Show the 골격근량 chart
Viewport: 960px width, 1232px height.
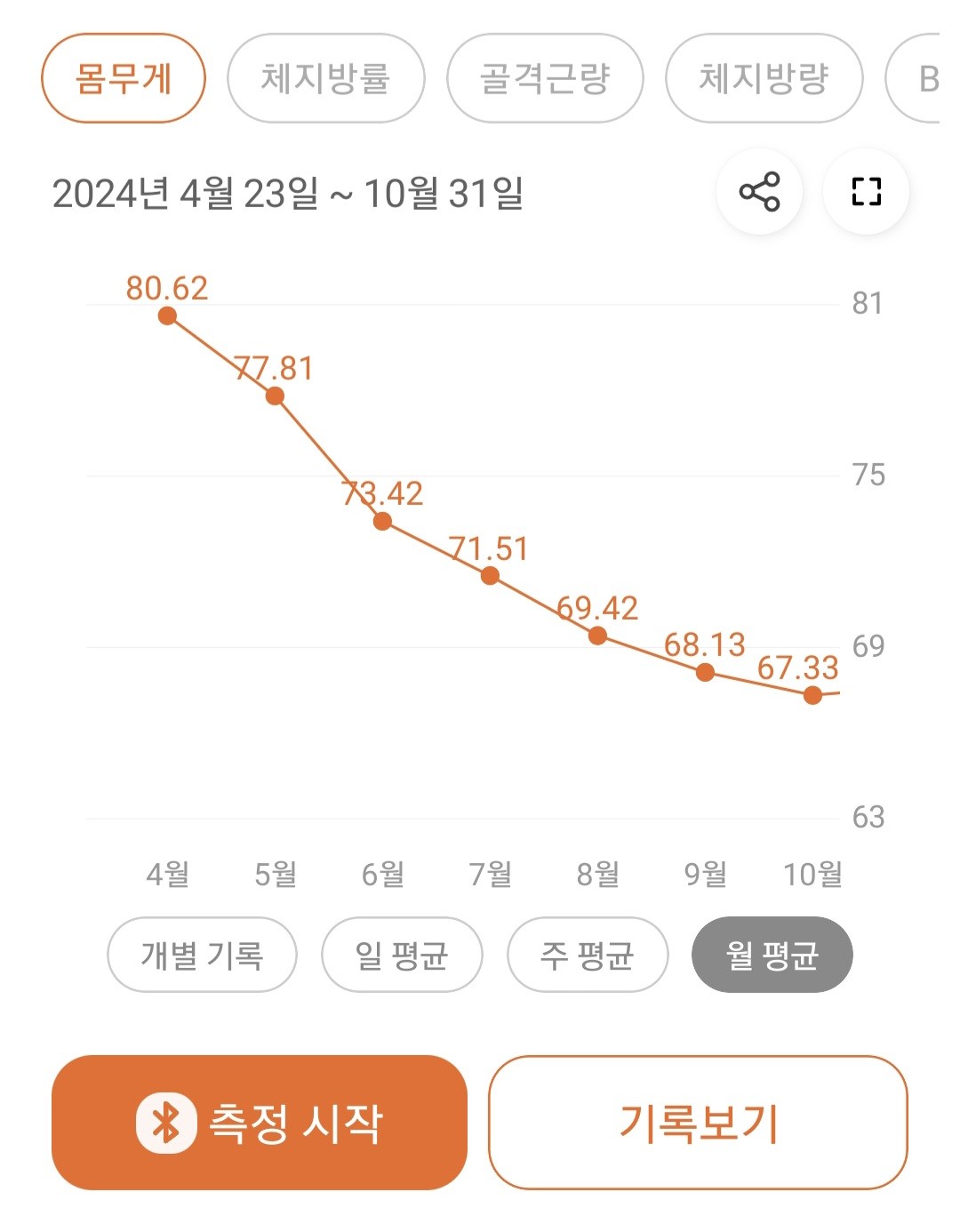pyautogui.click(x=544, y=78)
